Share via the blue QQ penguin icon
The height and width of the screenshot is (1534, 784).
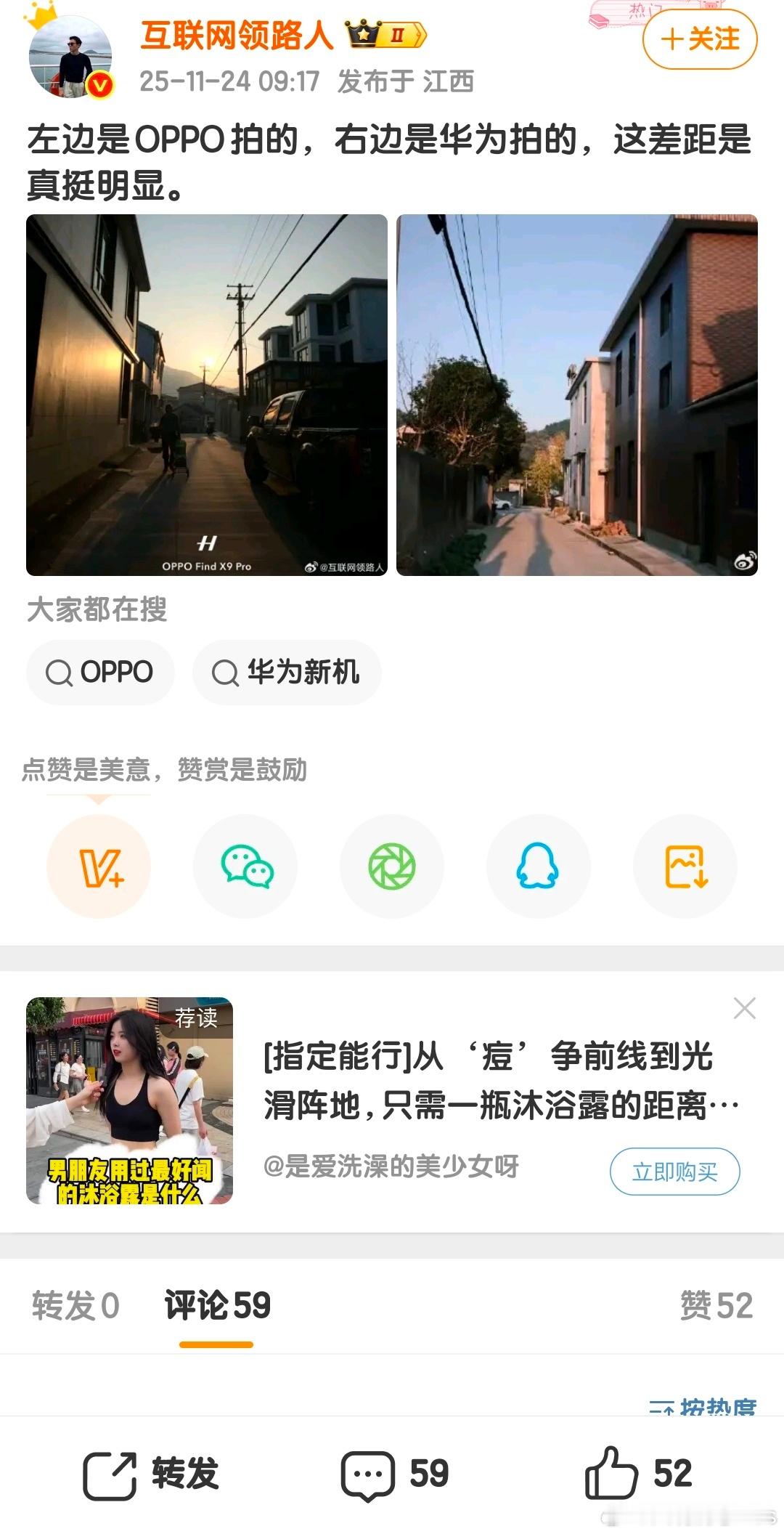tap(537, 866)
